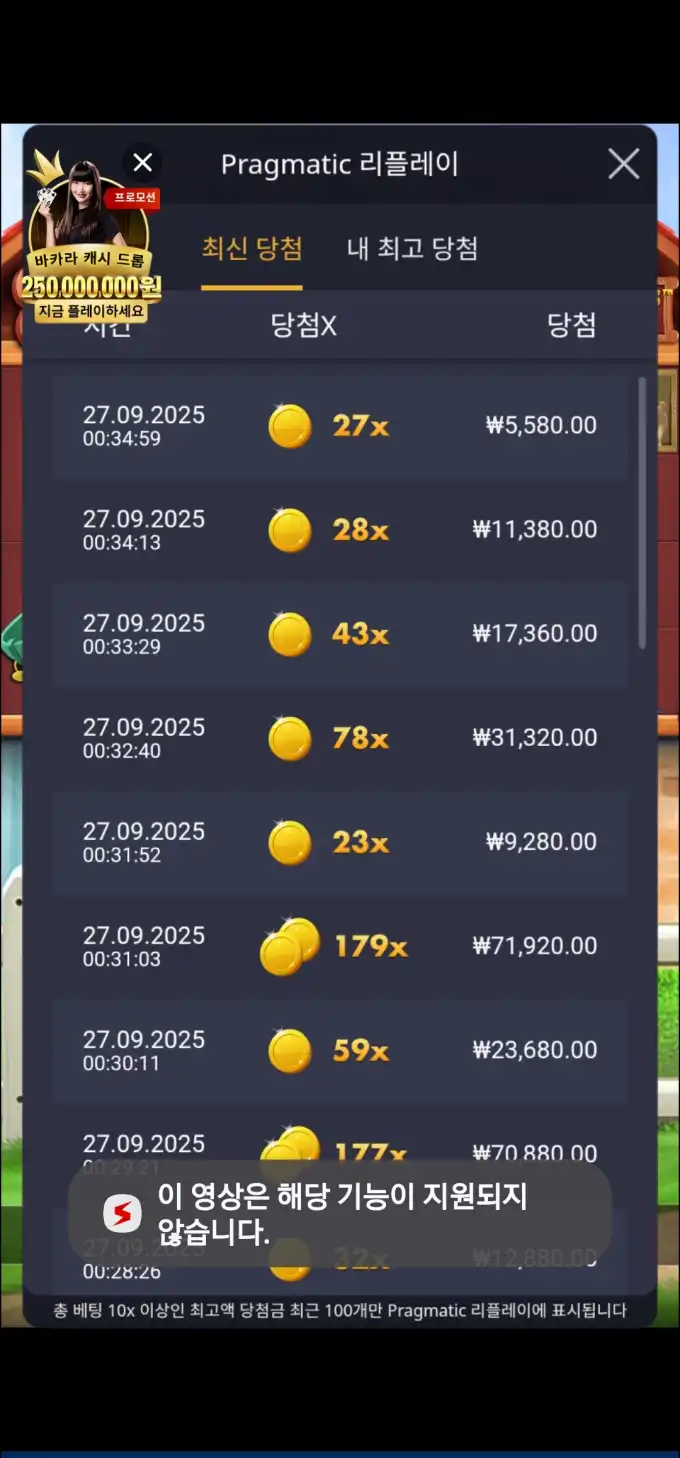The image size is (680, 1458).
Task: Play the 43x replay from 00:33:29
Action: click(340, 635)
